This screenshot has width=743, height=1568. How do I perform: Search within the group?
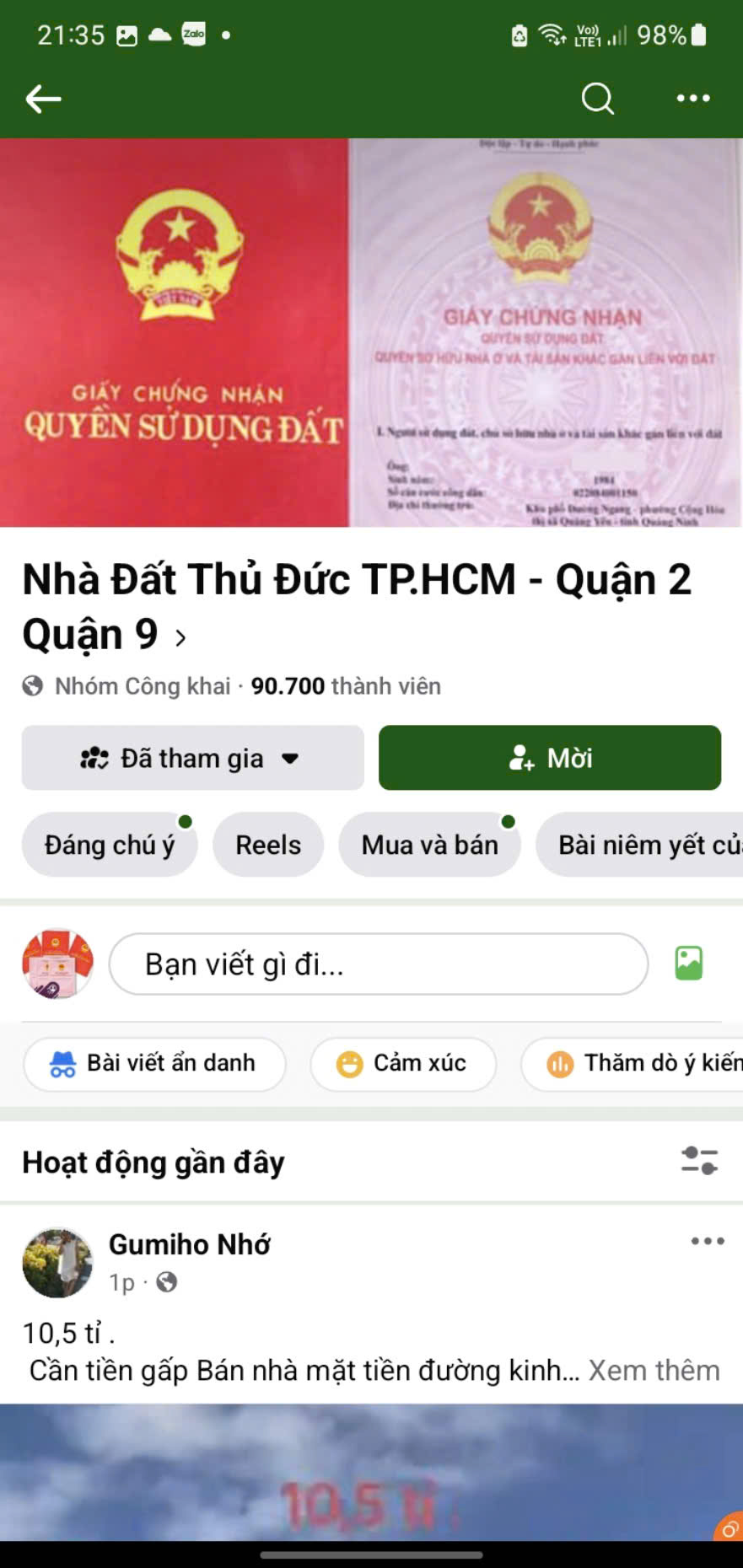pyautogui.click(x=597, y=99)
